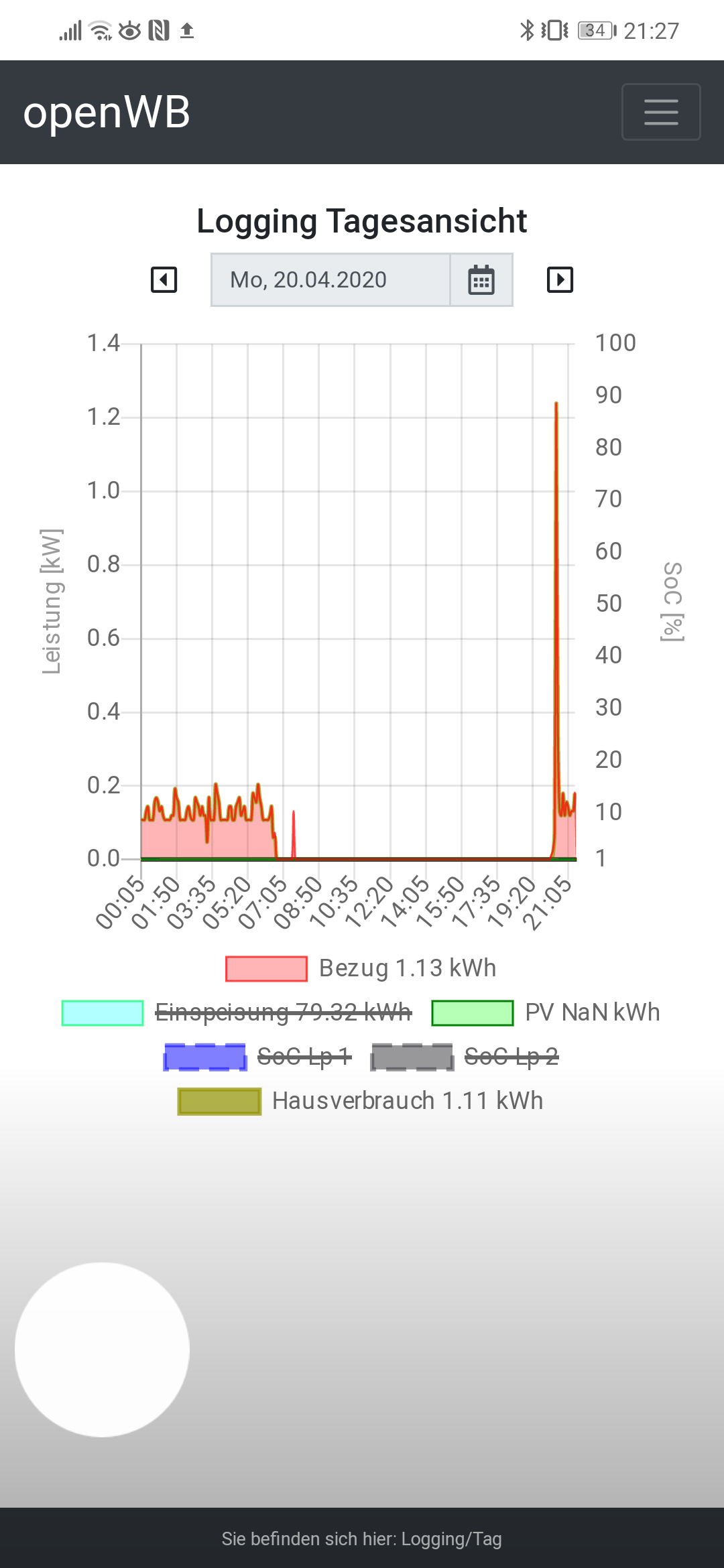This screenshot has height=1568, width=724.
Task: Open the hamburger navigation menu
Action: (661, 112)
